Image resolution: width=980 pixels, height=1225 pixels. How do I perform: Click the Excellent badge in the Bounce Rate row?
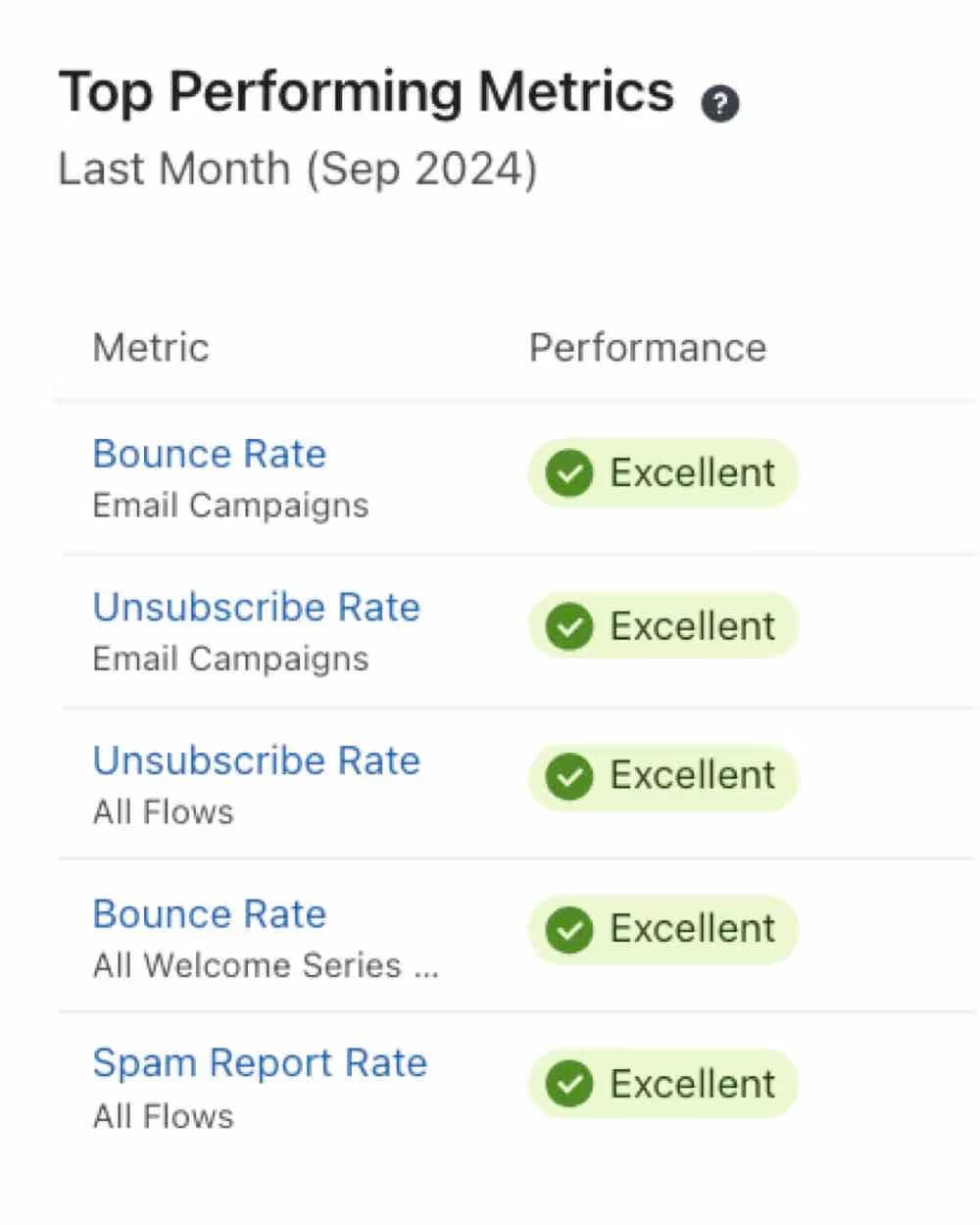click(662, 473)
